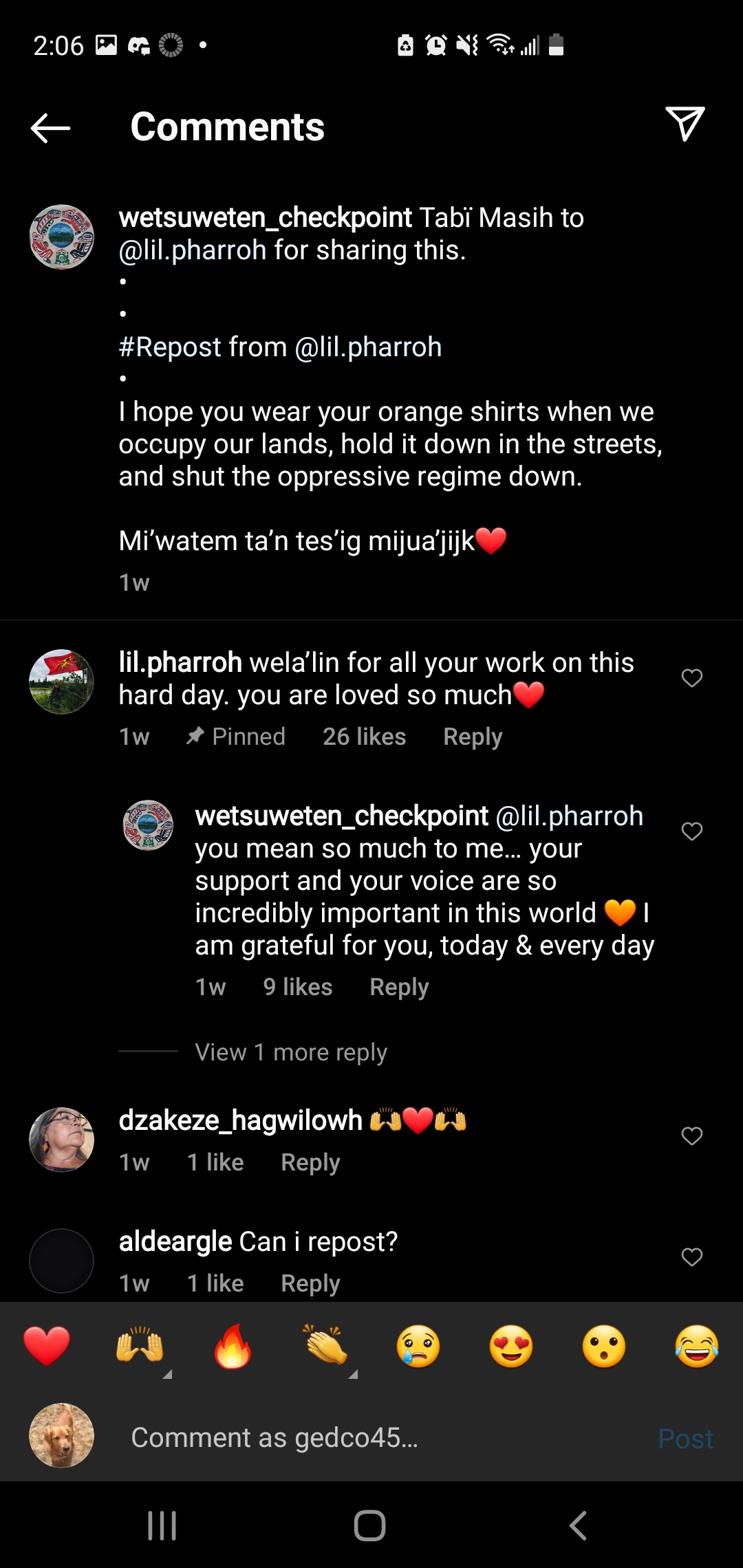Insert the clapping hands quick emoji

326,1346
